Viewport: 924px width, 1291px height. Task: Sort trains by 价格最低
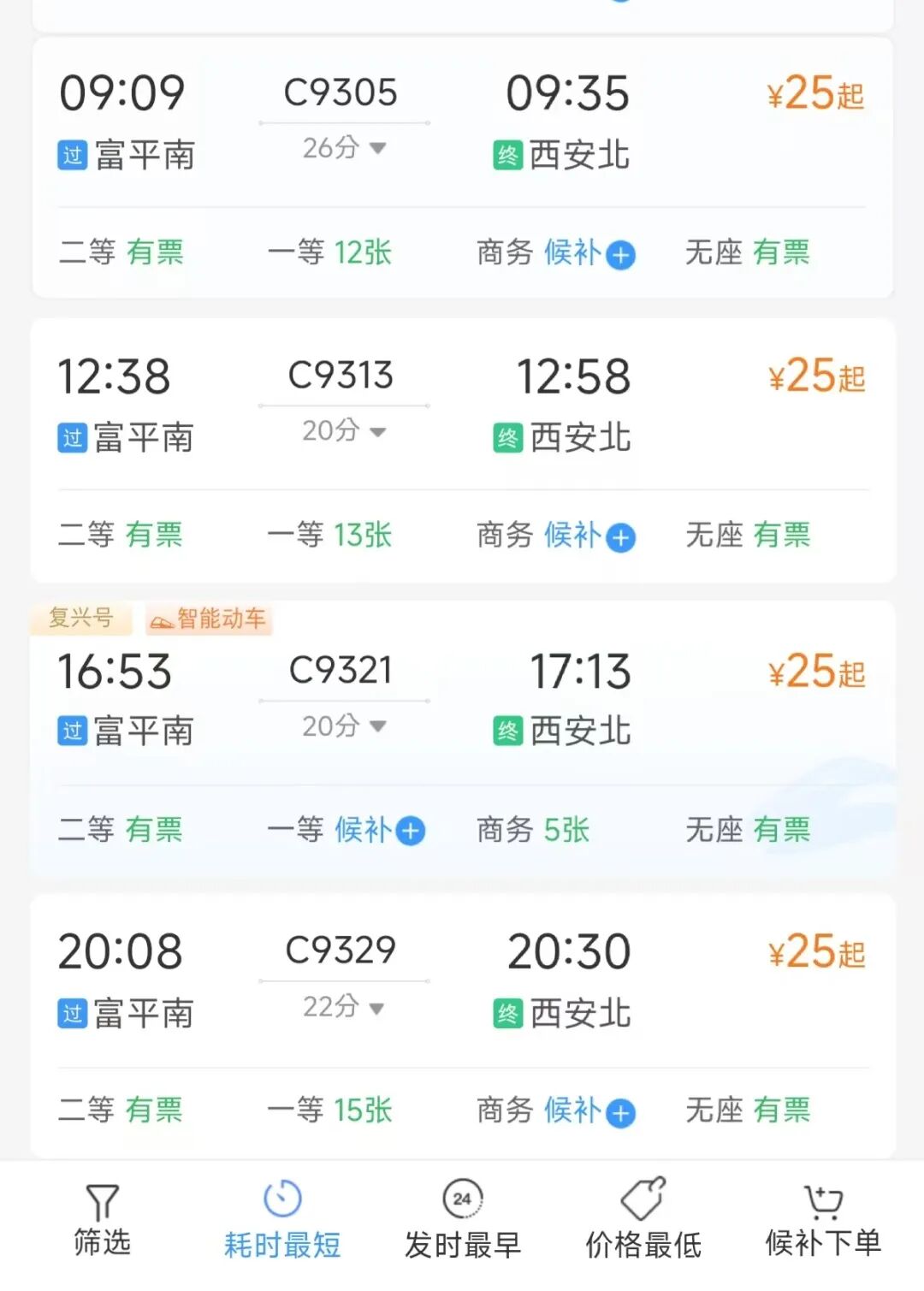[x=643, y=1221]
